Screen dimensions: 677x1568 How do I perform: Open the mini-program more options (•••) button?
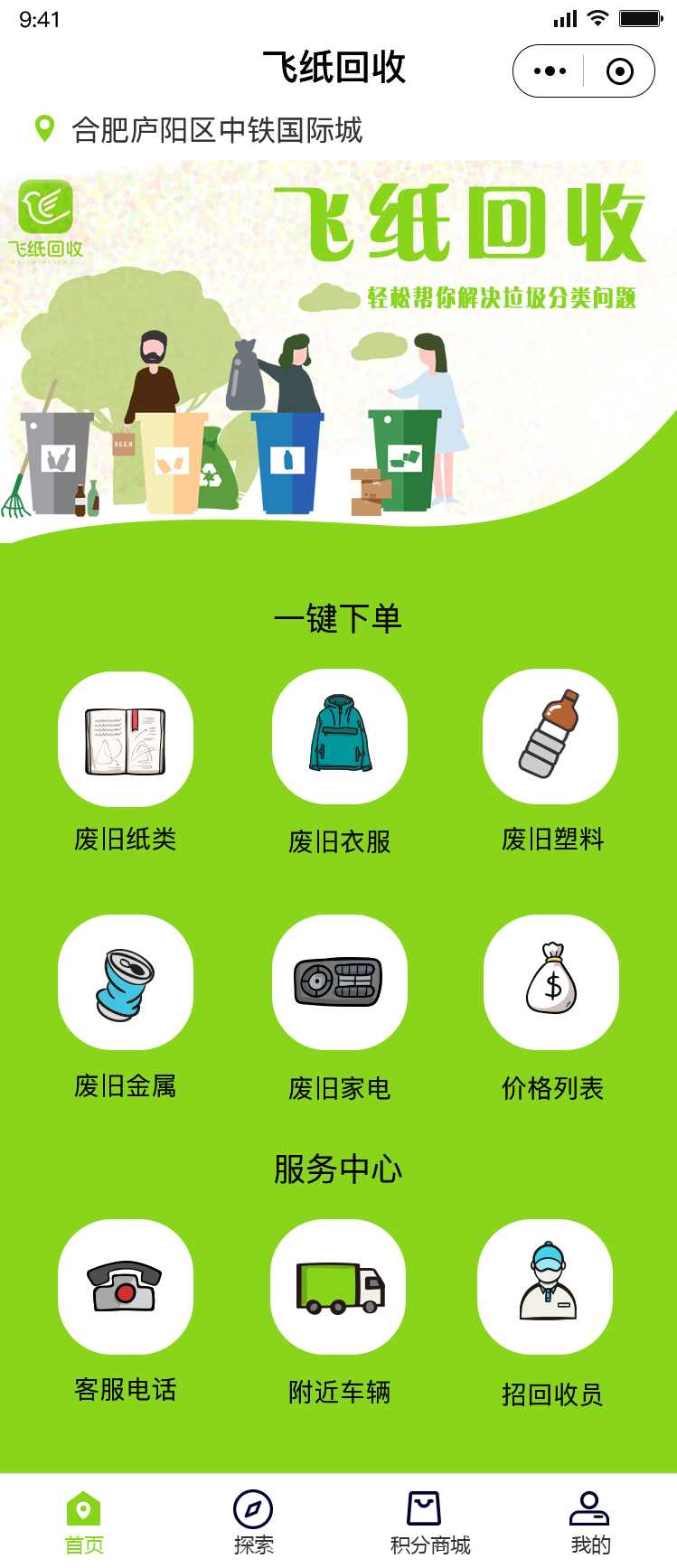click(x=549, y=70)
